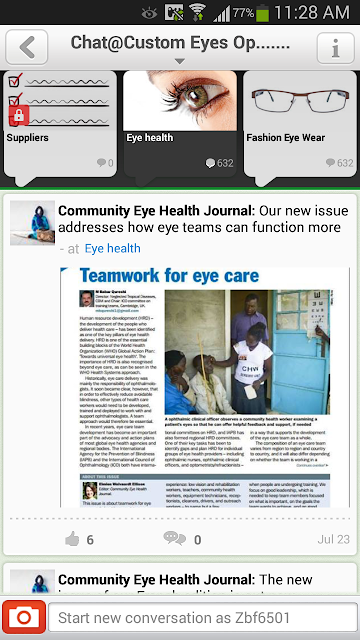Expand the Chat@Custom Eyes title dropdown
This screenshot has height=640, width=360.
(180, 47)
